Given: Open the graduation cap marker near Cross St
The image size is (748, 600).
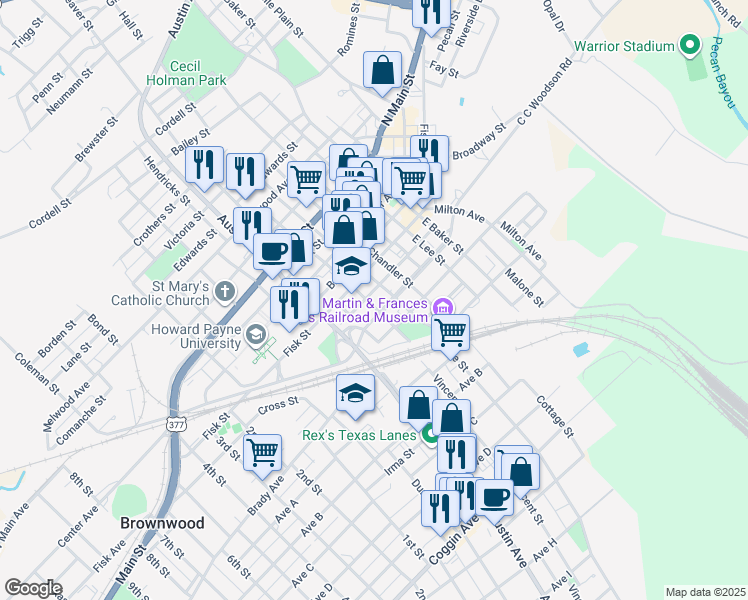Looking at the screenshot, I should tap(355, 393).
